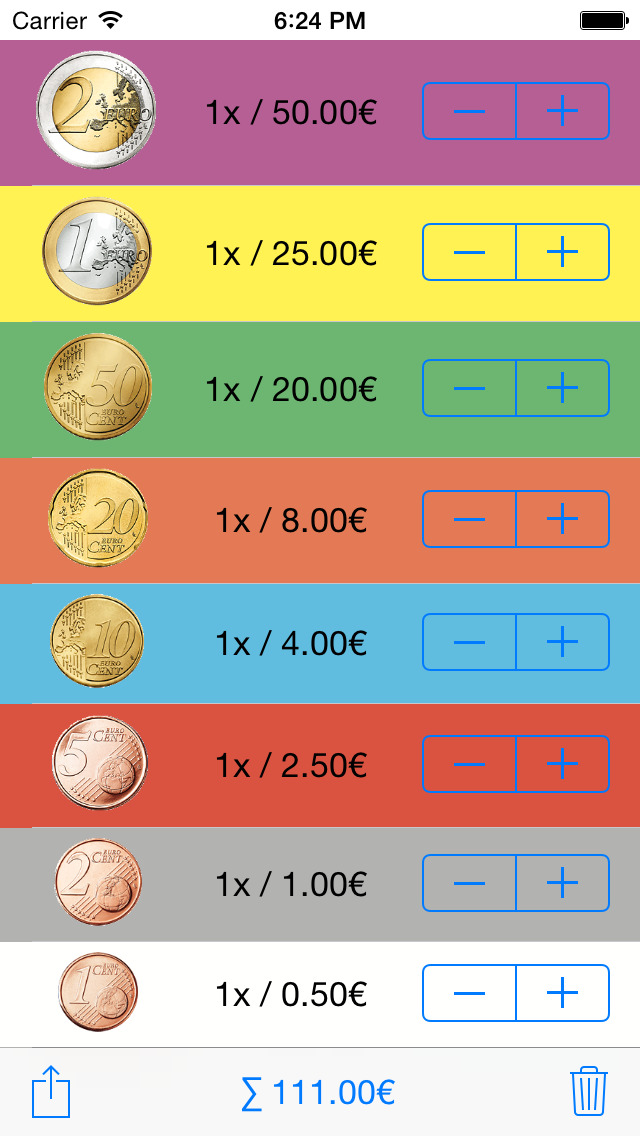The height and width of the screenshot is (1136, 640).
Task: Increase the 20 cent coin count
Action: click(x=562, y=519)
